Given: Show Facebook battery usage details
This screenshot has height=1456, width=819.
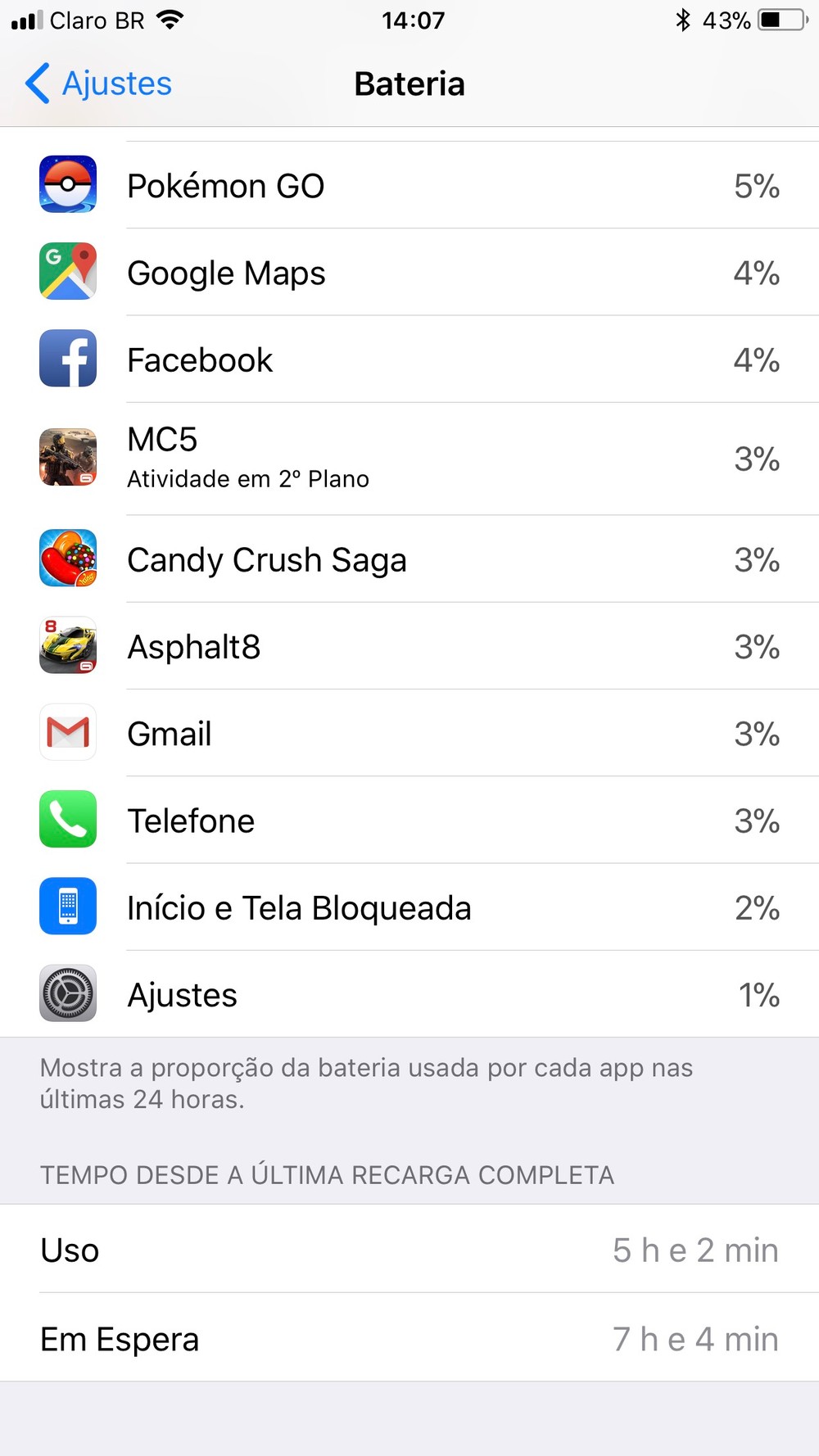Looking at the screenshot, I should tap(409, 359).
